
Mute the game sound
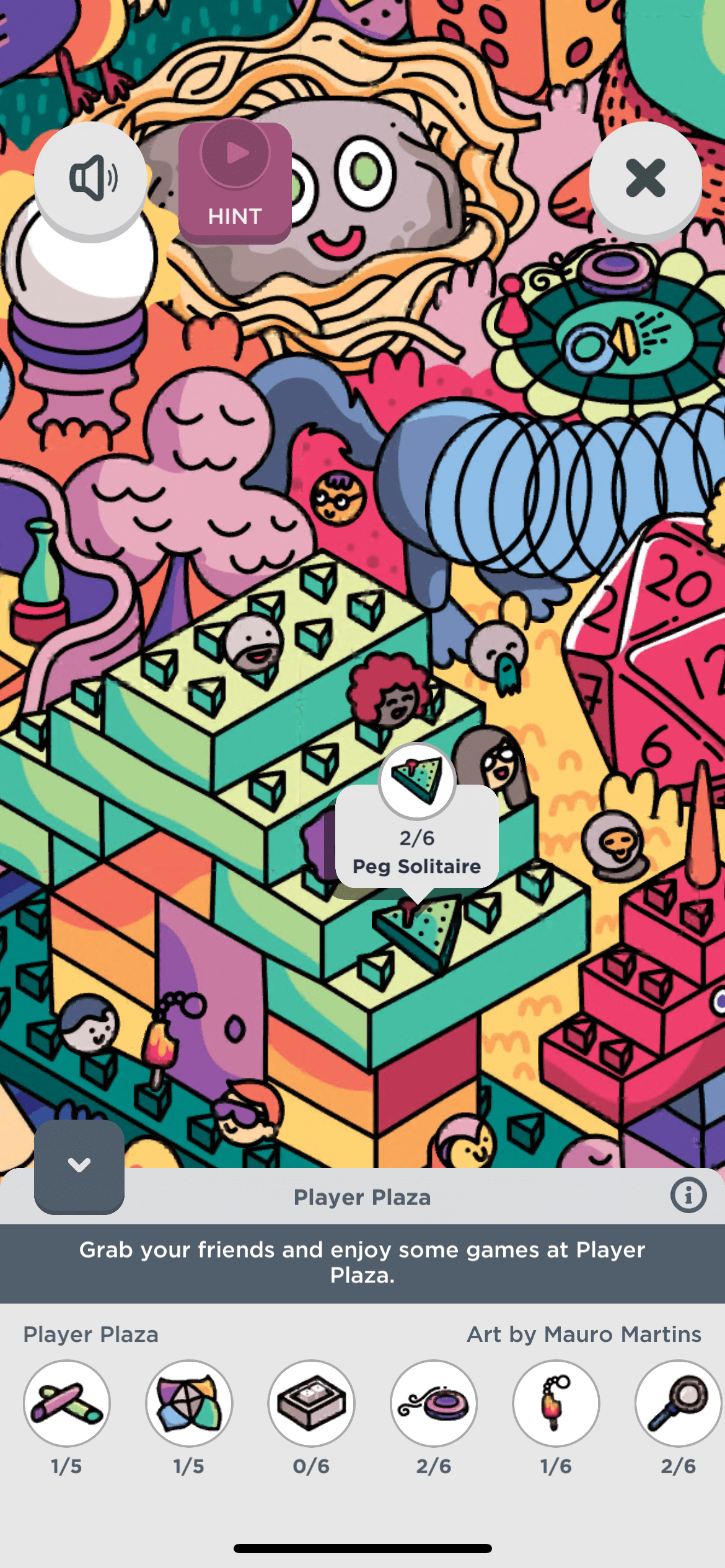(91, 179)
